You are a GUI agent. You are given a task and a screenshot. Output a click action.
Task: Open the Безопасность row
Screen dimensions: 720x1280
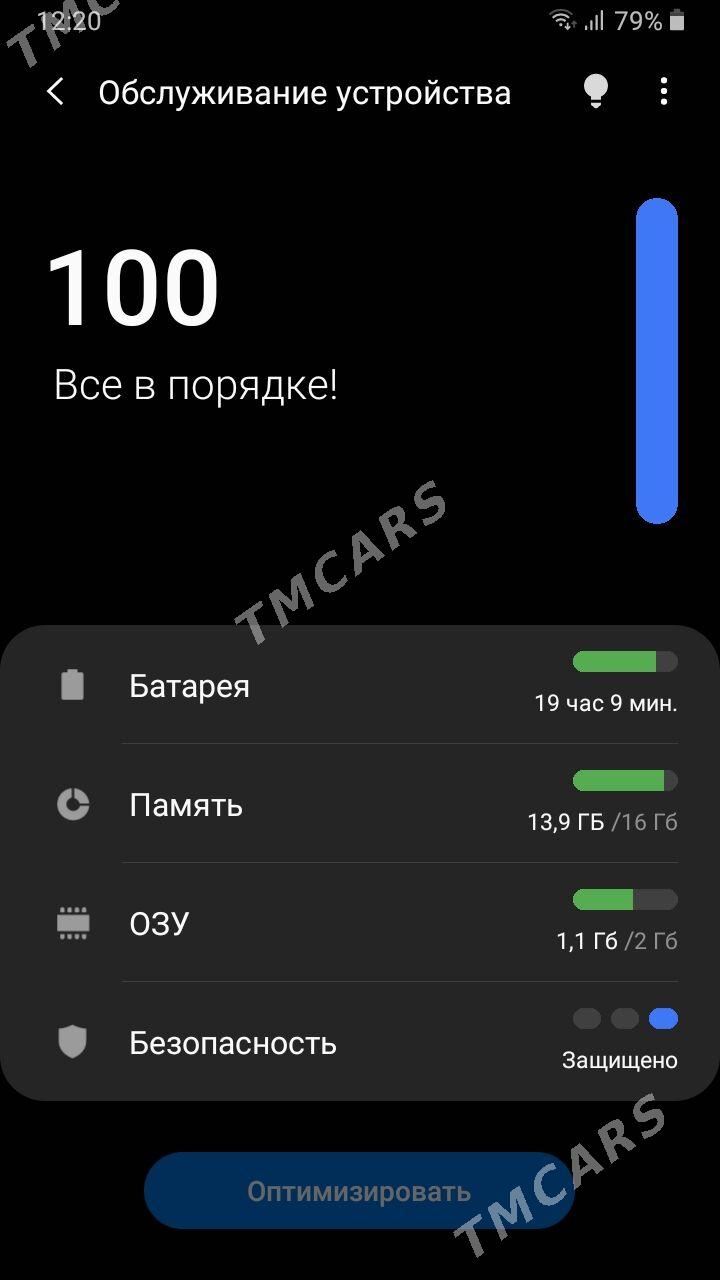pyautogui.click(x=360, y=1043)
